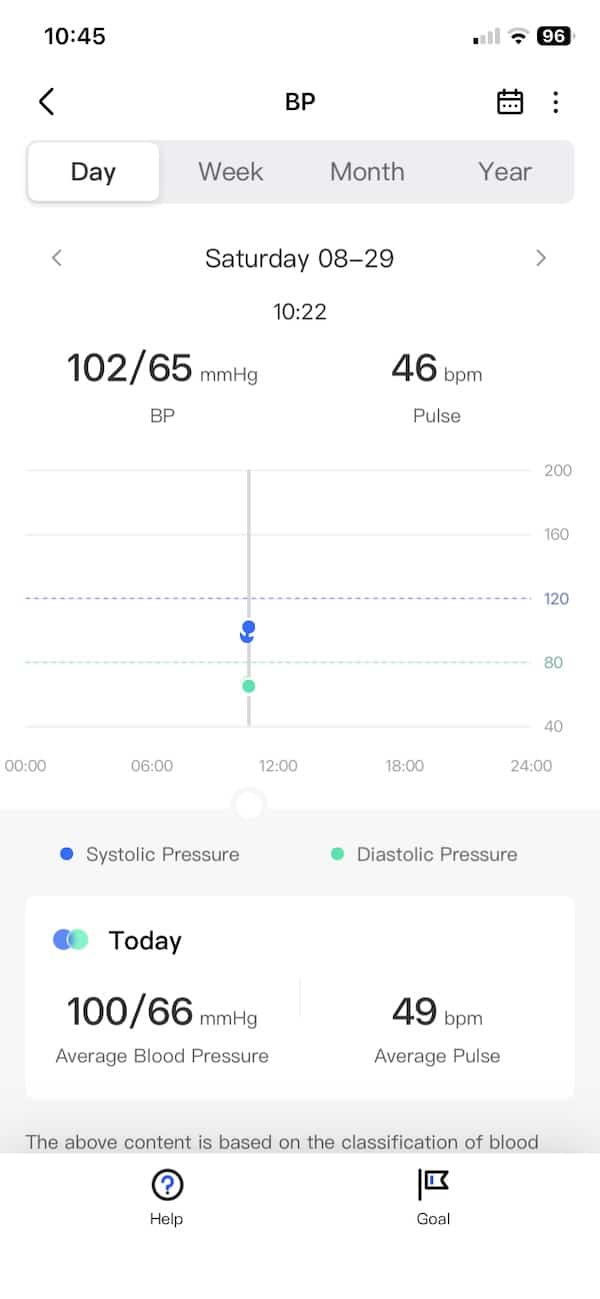Open Help
Viewport: 600px width, 1299px height.
(167, 1197)
